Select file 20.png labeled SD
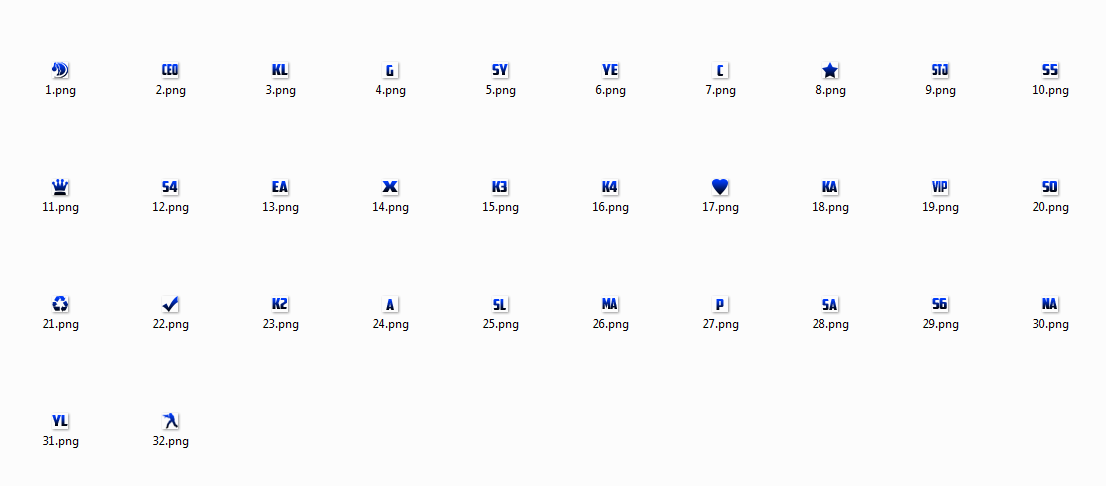 pos(1050,188)
